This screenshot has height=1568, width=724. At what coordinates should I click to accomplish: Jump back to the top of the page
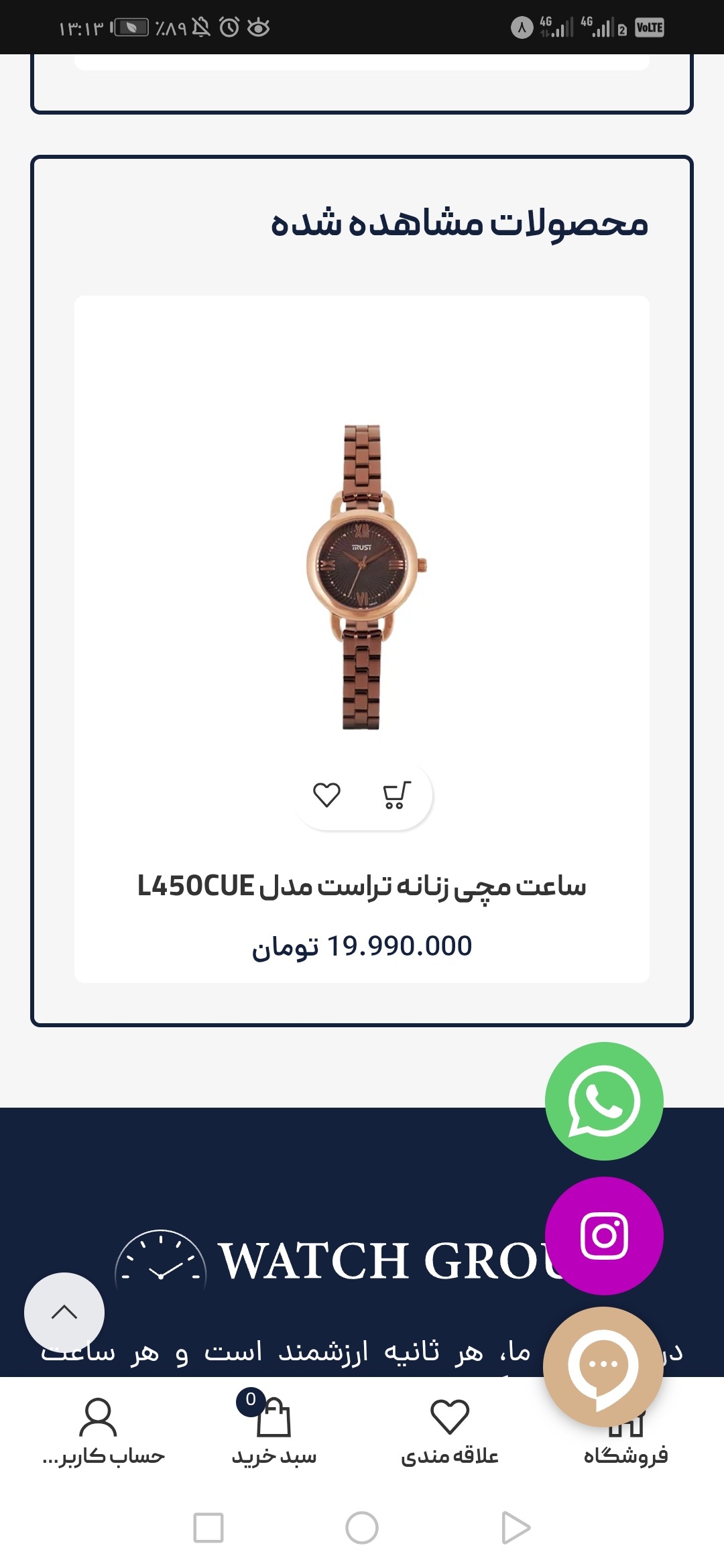tap(64, 1312)
